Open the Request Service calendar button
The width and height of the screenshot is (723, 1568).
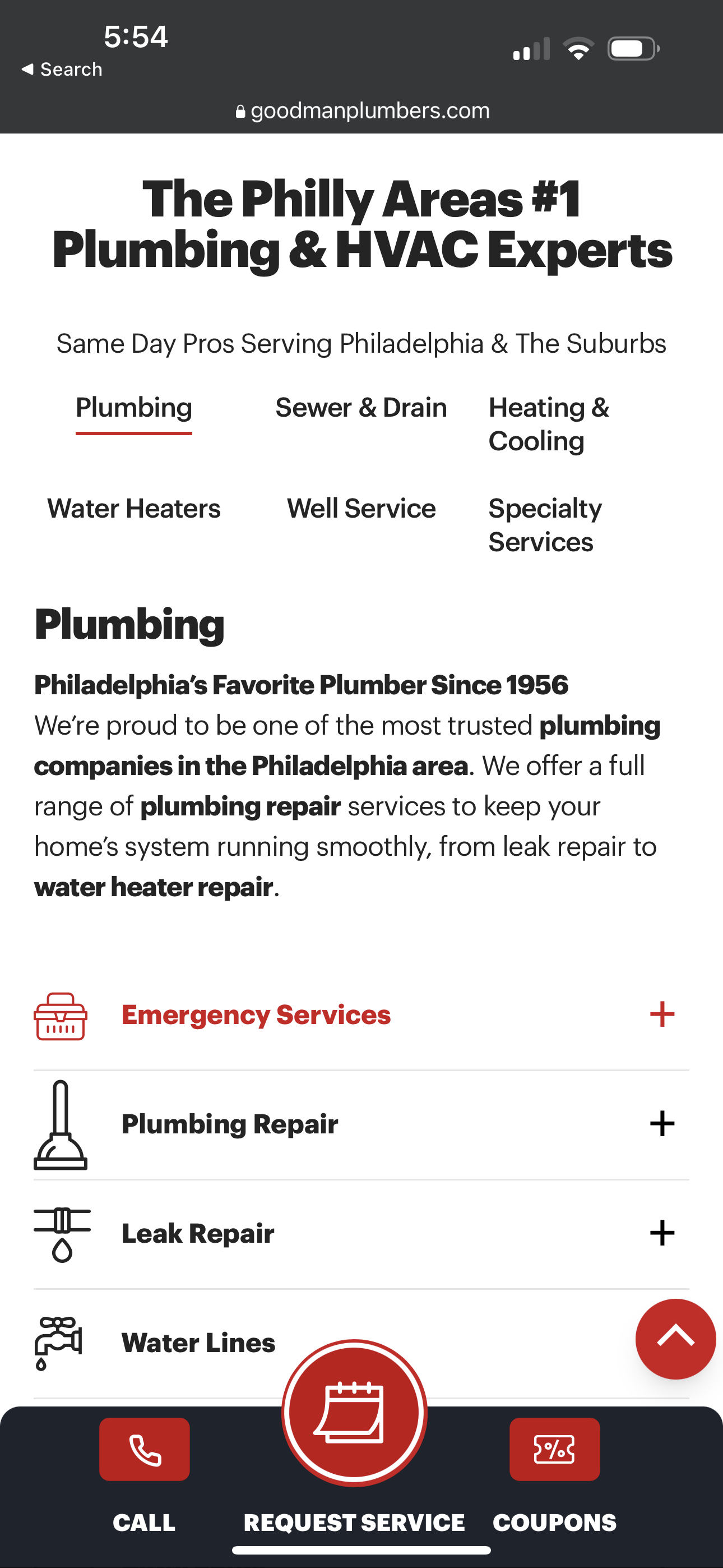pos(354,1413)
